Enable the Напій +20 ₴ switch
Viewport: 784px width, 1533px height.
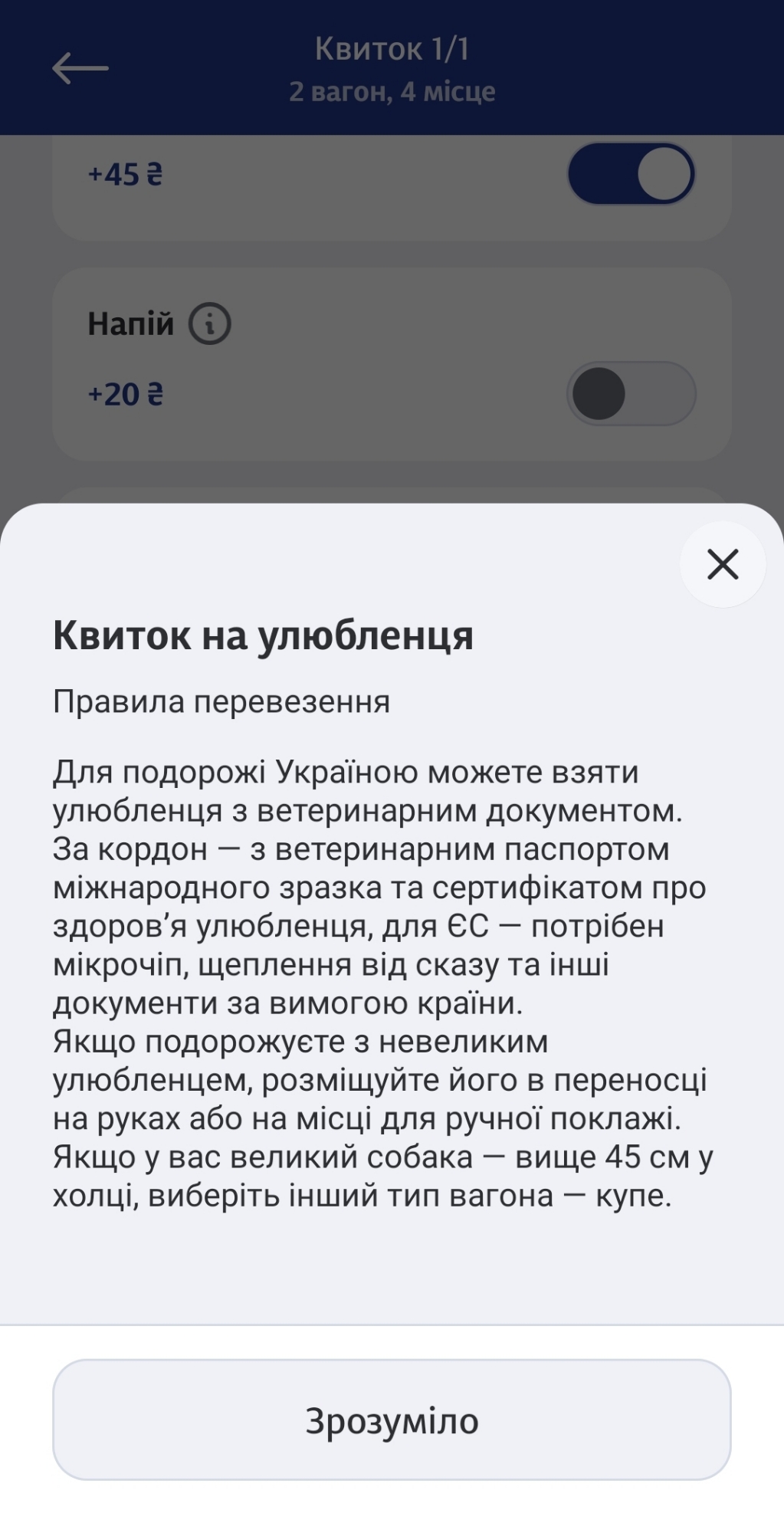tap(631, 394)
